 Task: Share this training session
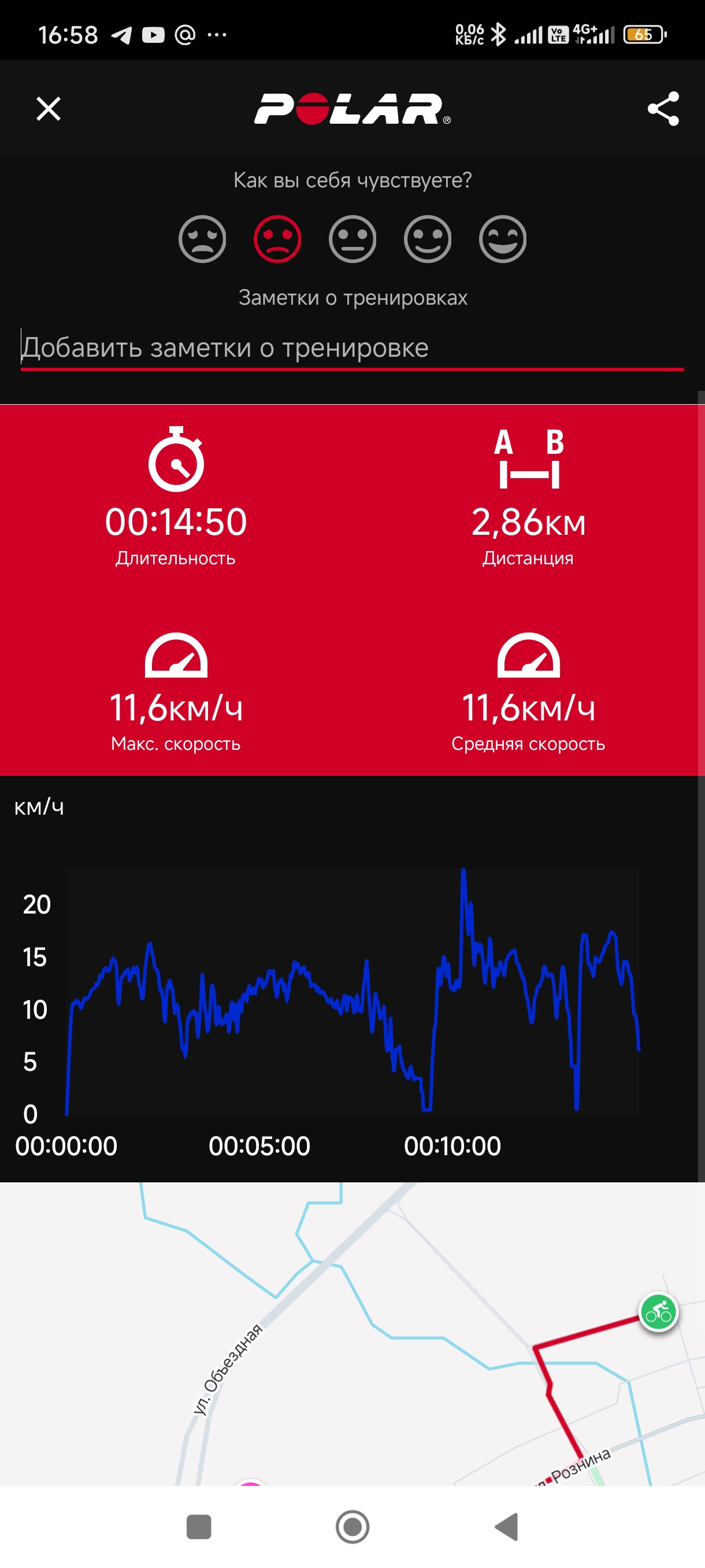[663, 109]
